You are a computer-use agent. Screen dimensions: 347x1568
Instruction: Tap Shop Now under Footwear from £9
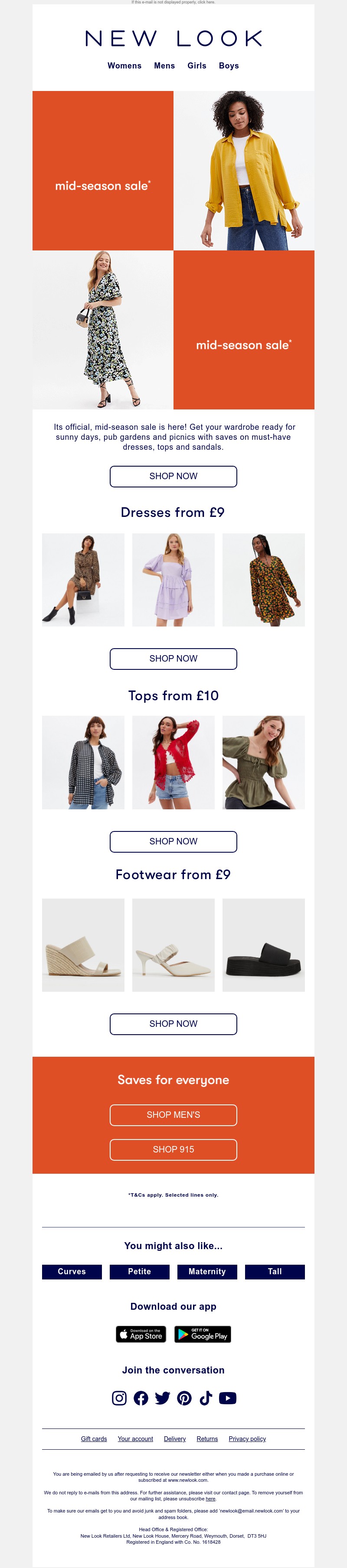coord(173,1024)
